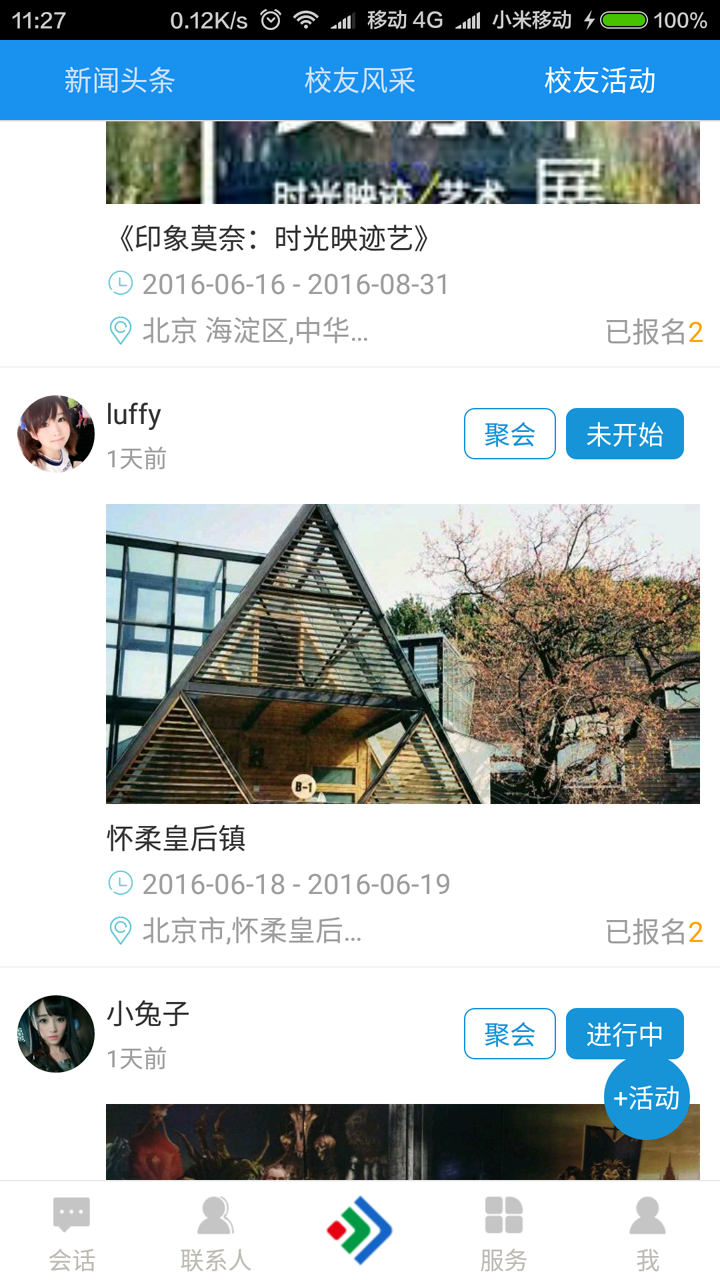Screen dimensions: 720x1280
Task: Select the 校友活动 tab
Action: point(600,81)
